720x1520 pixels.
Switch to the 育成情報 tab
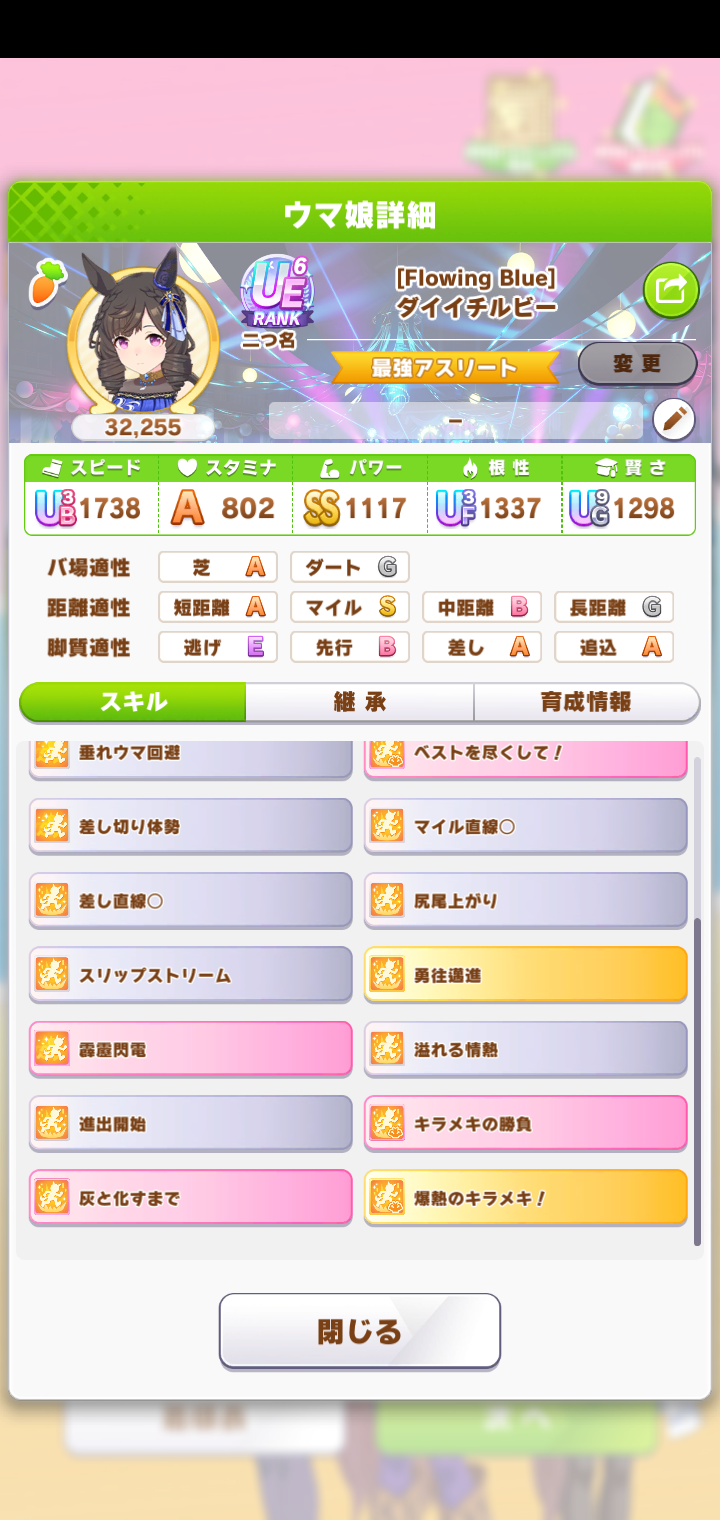(586, 702)
